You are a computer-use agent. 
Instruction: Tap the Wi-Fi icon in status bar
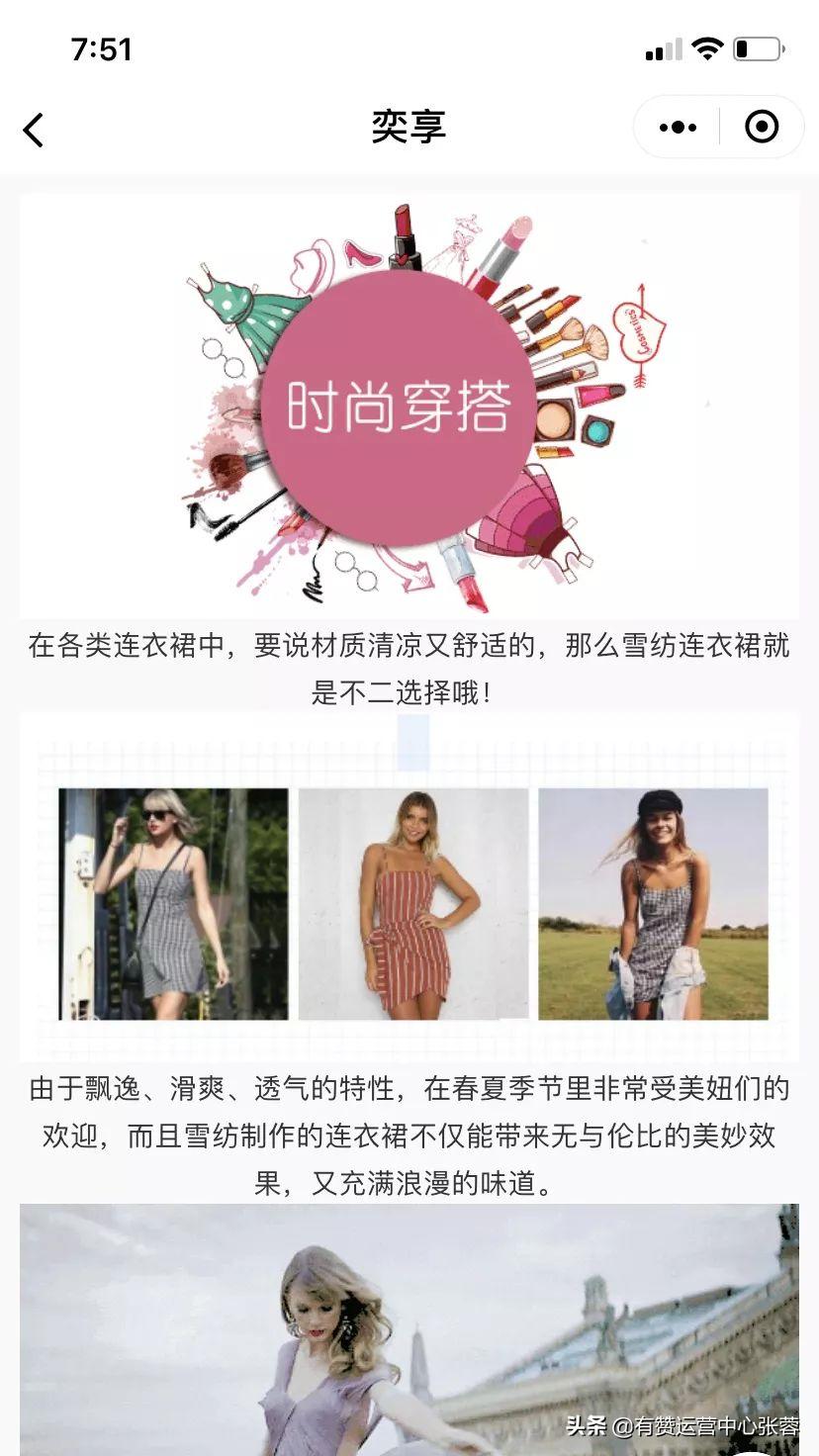pos(704,45)
